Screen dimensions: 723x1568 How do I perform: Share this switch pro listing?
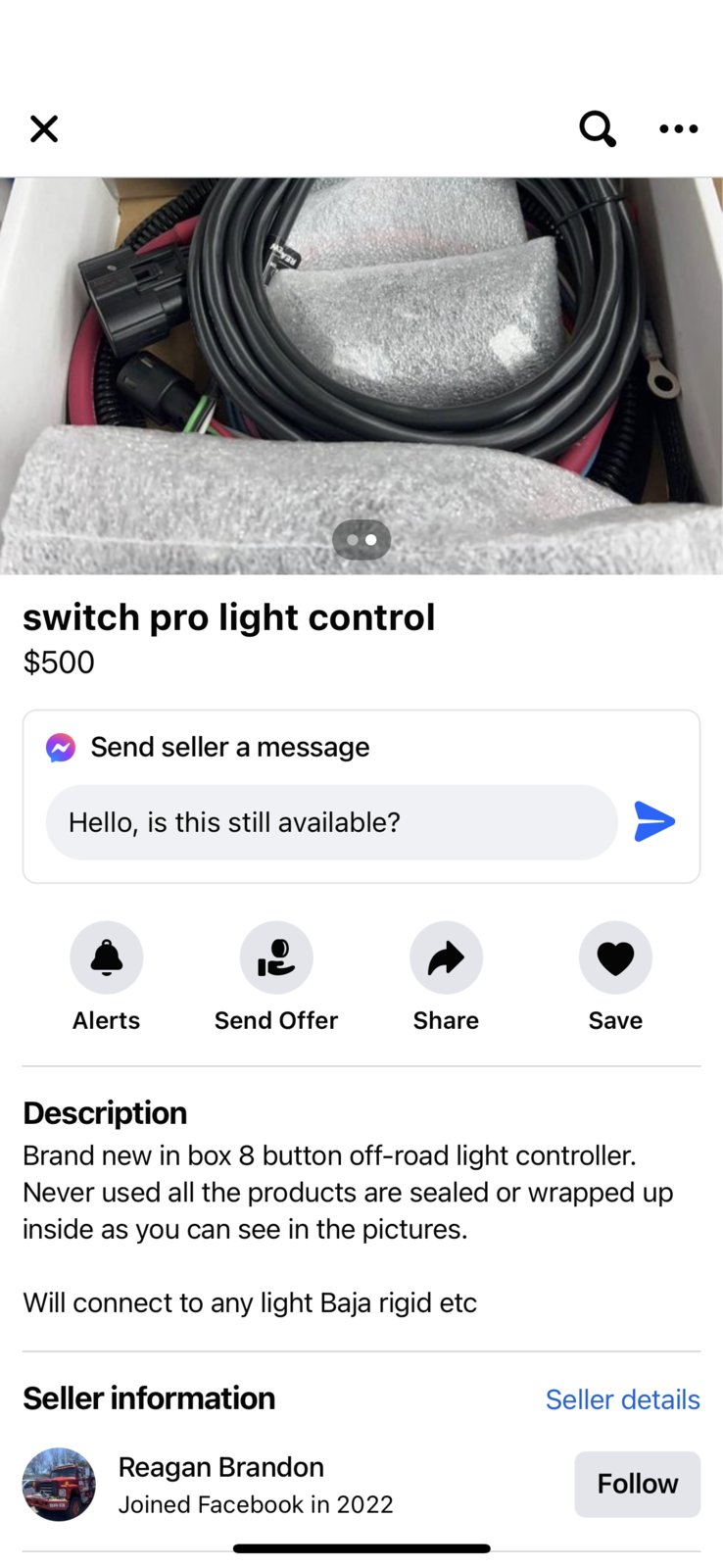[446, 957]
